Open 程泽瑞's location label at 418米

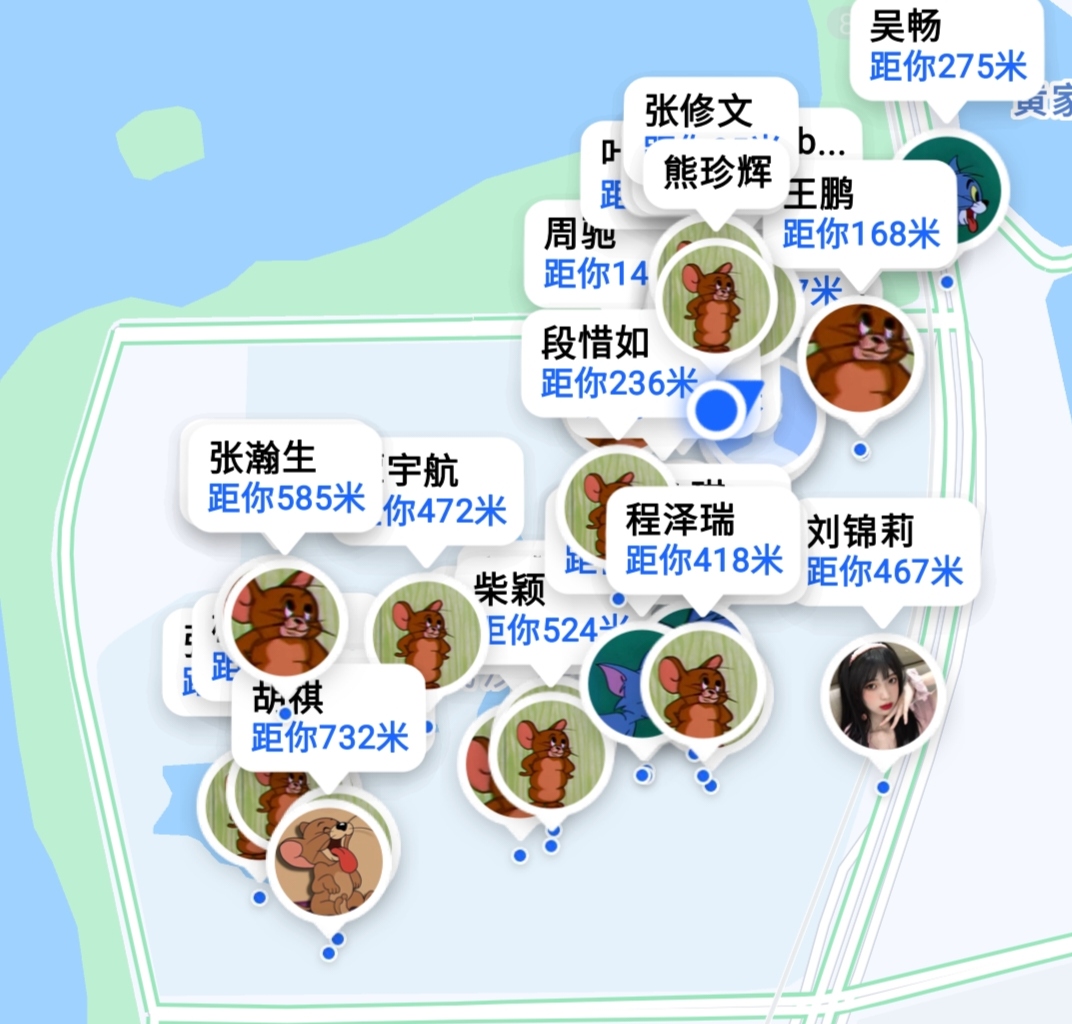[x=703, y=541]
